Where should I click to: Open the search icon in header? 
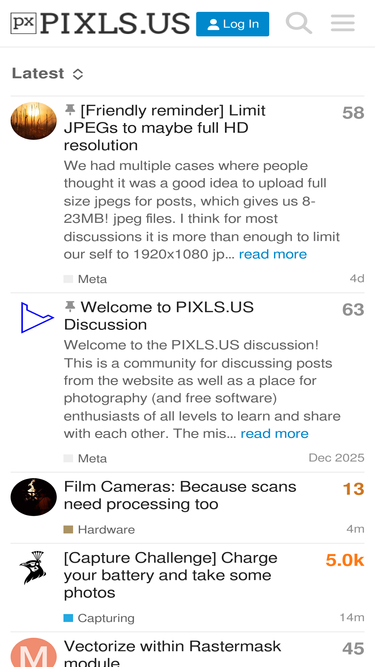[x=299, y=23]
